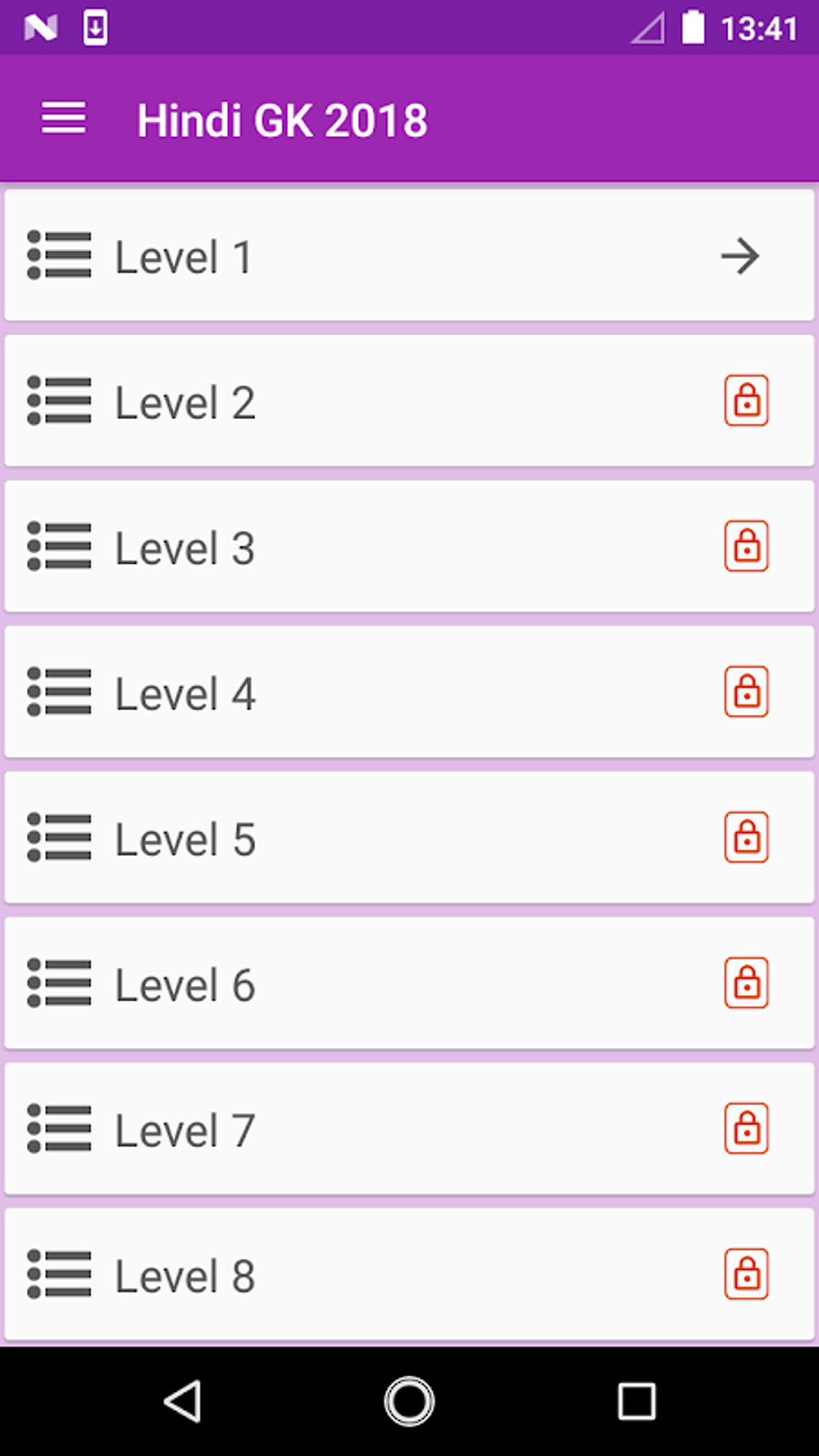819x1456 pixels.
Task: Open the hamburger navigation drawer
Action: pos(63,119)
